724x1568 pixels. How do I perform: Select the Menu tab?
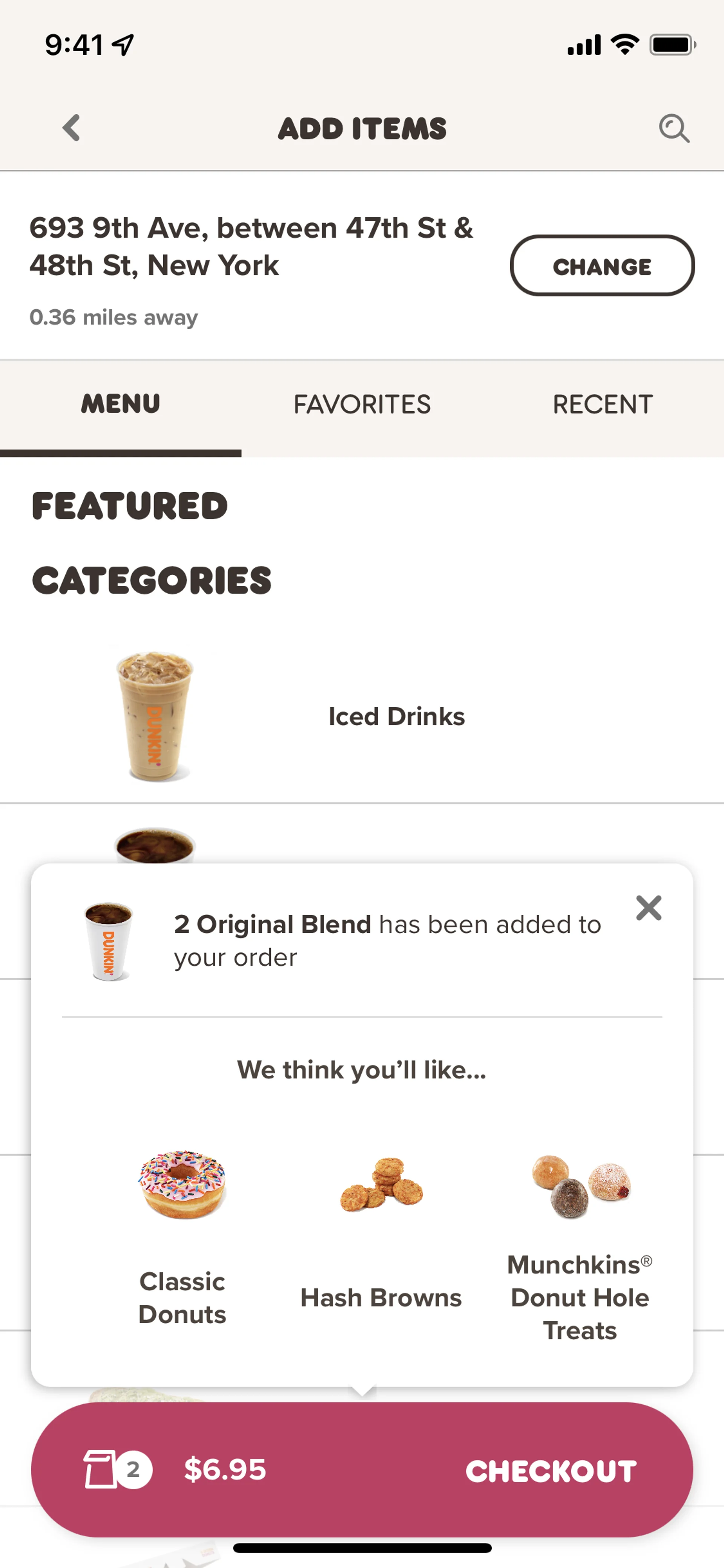pyautogui.click(x=120, y=405)
